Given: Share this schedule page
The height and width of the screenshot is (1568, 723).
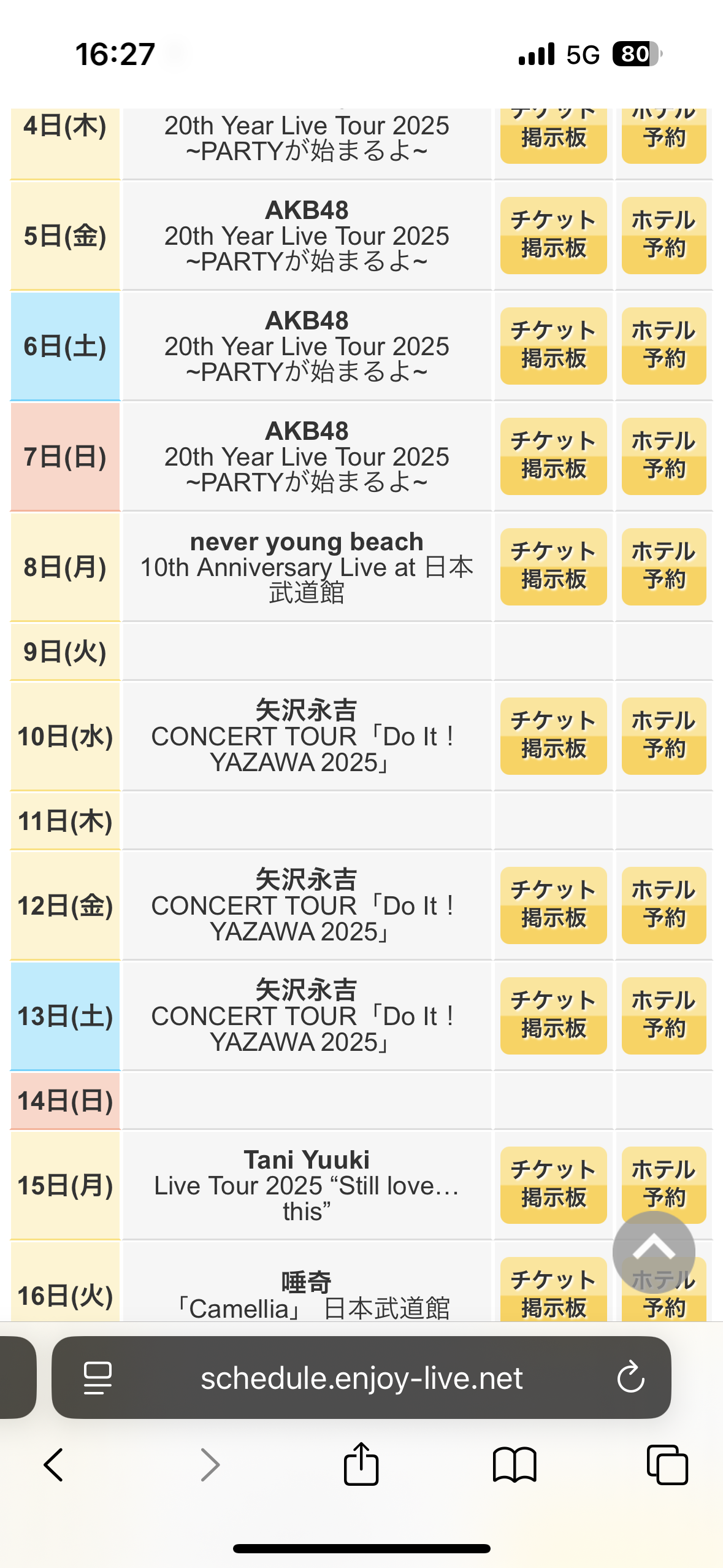Looking at the screenshot, I should (x=361, y=1465).
